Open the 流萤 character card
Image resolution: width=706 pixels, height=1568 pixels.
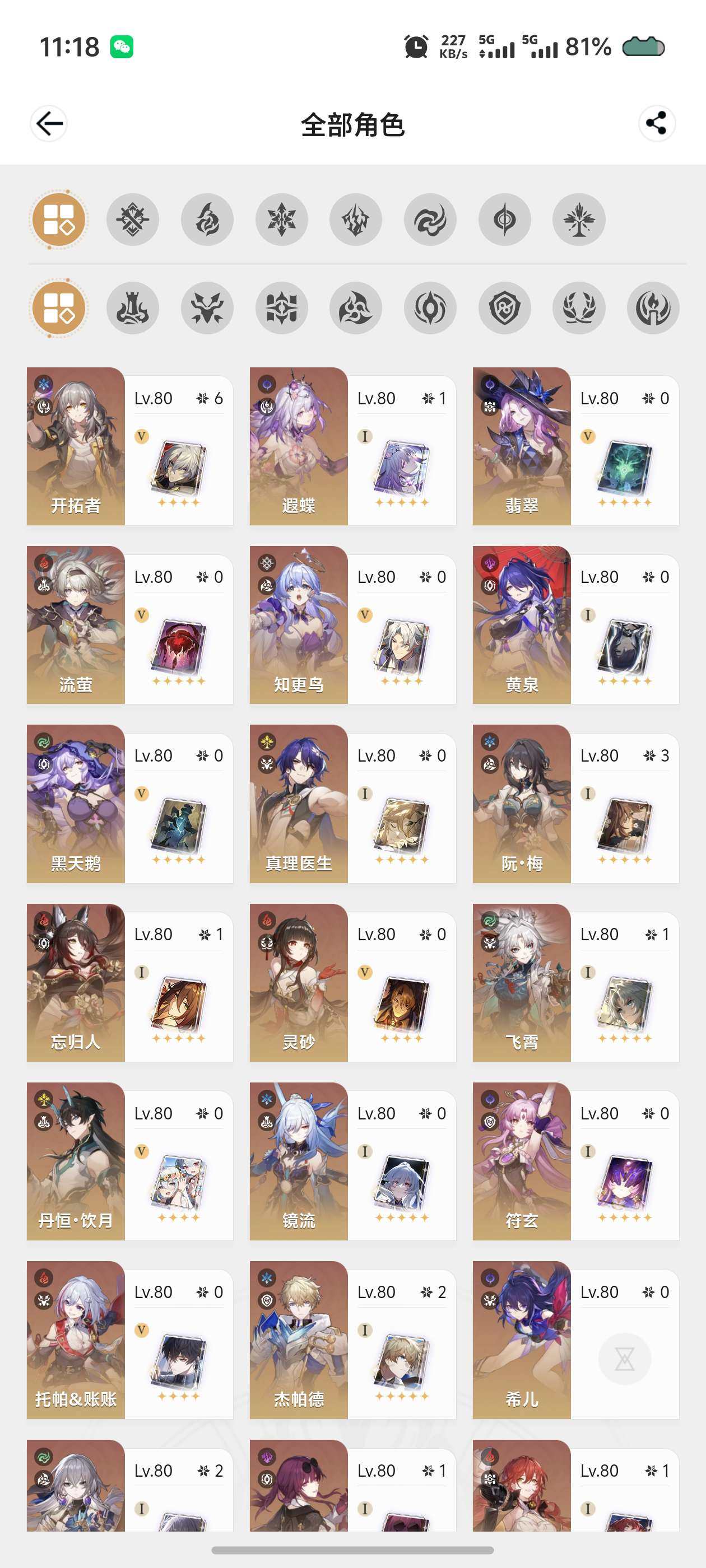click(x=130, y=625)
